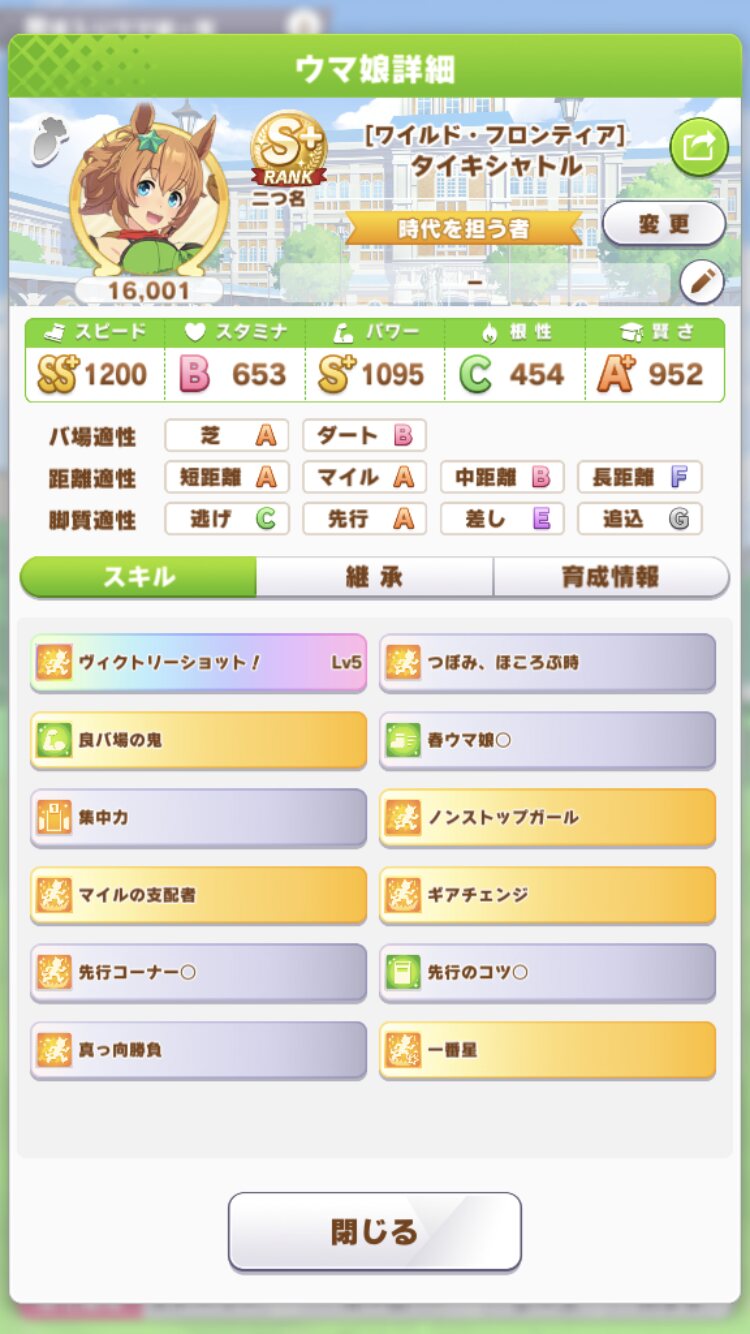Open the ノンストップガール skill

(547, 817)
